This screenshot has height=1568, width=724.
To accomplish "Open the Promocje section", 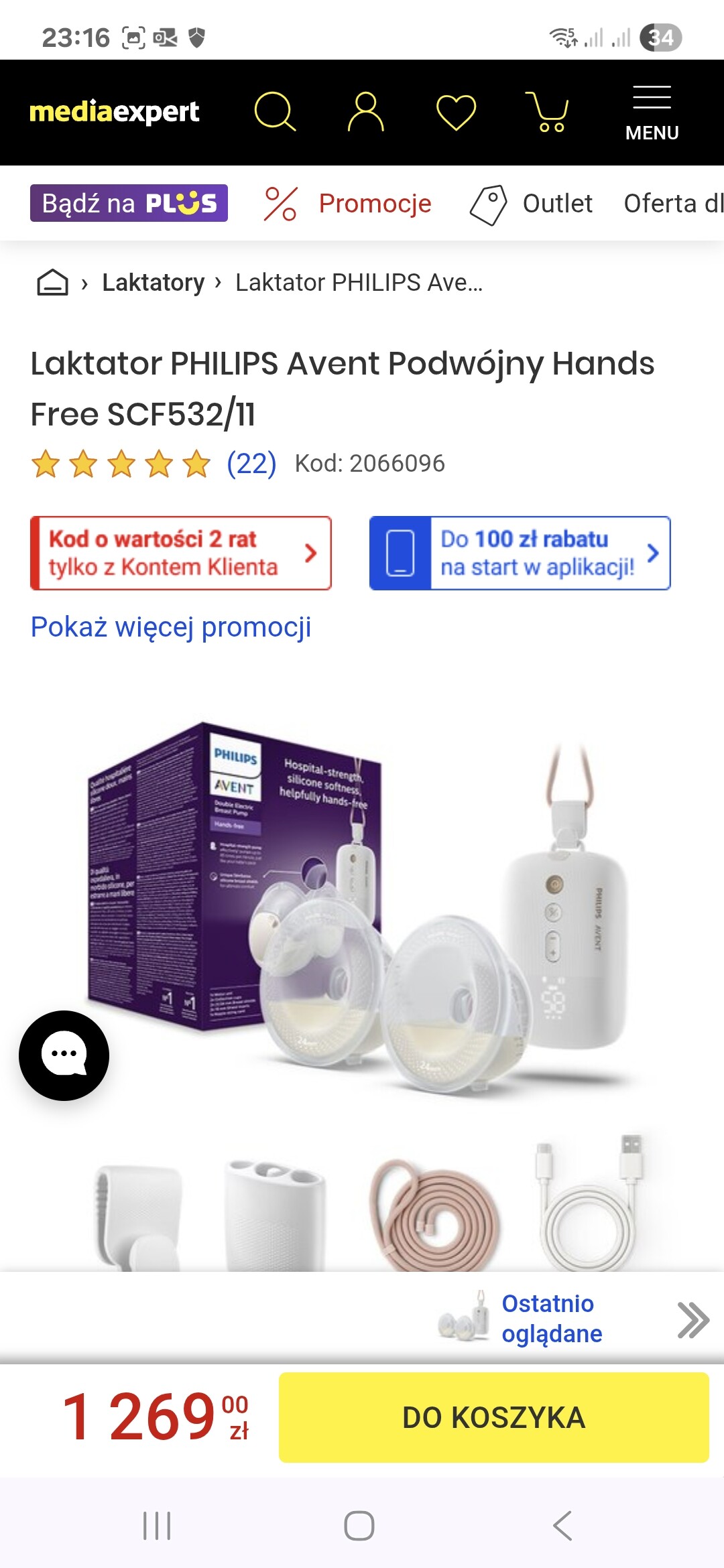I will tap(349, 203).
